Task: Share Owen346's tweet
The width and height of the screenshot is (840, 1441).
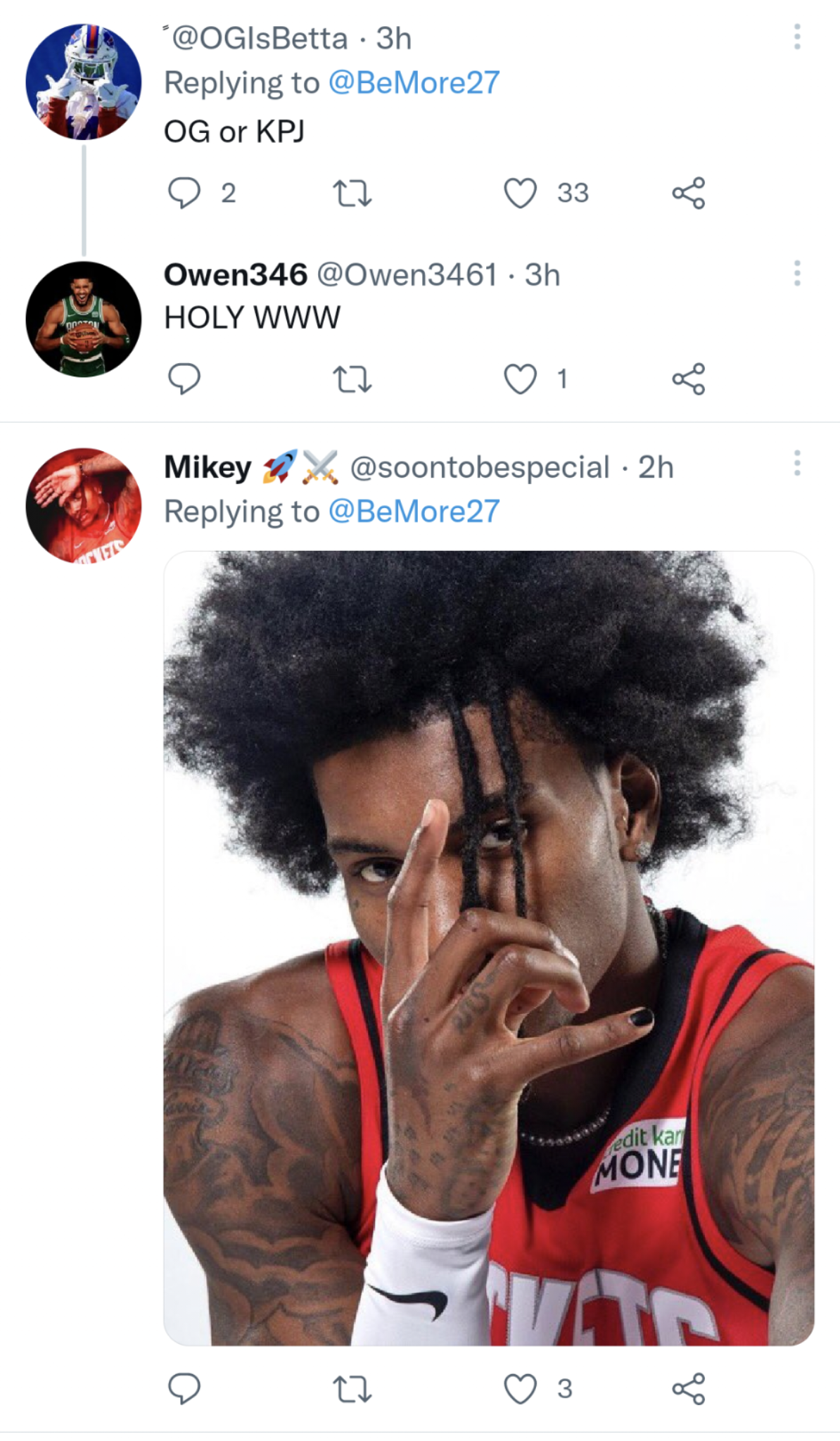Action: click(x=688, y=379)
